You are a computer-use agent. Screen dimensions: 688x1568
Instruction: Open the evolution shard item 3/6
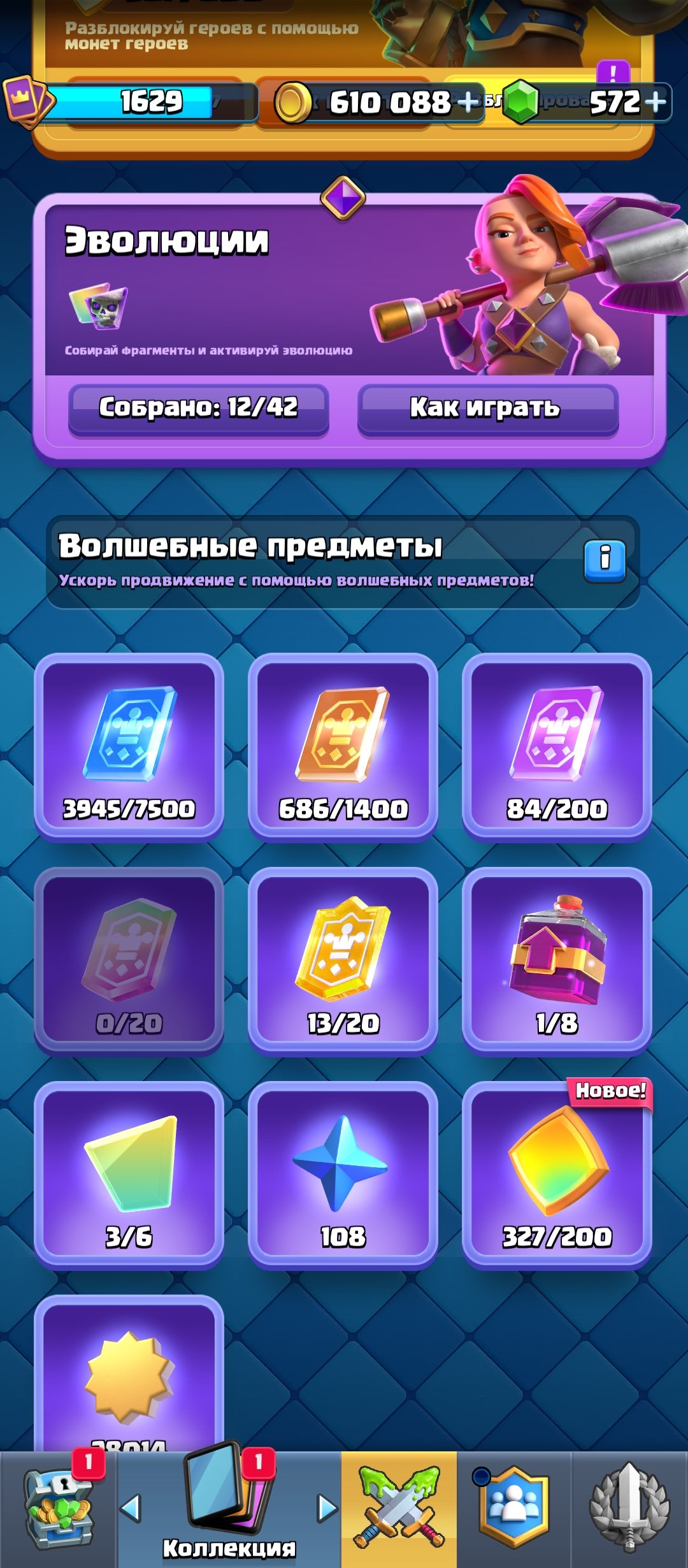tap(129, 1175)
